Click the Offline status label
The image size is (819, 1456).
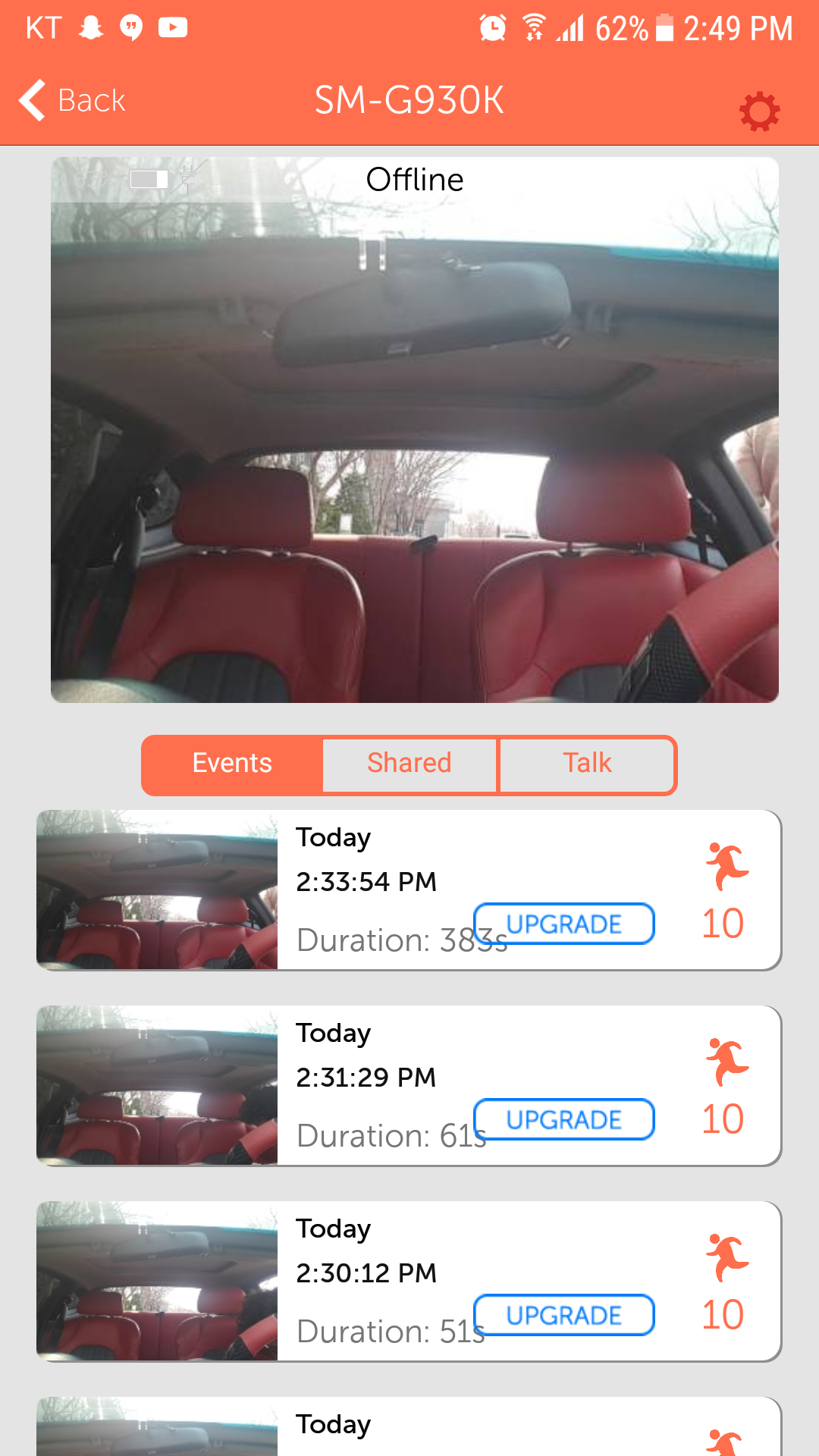coord(415,180)
